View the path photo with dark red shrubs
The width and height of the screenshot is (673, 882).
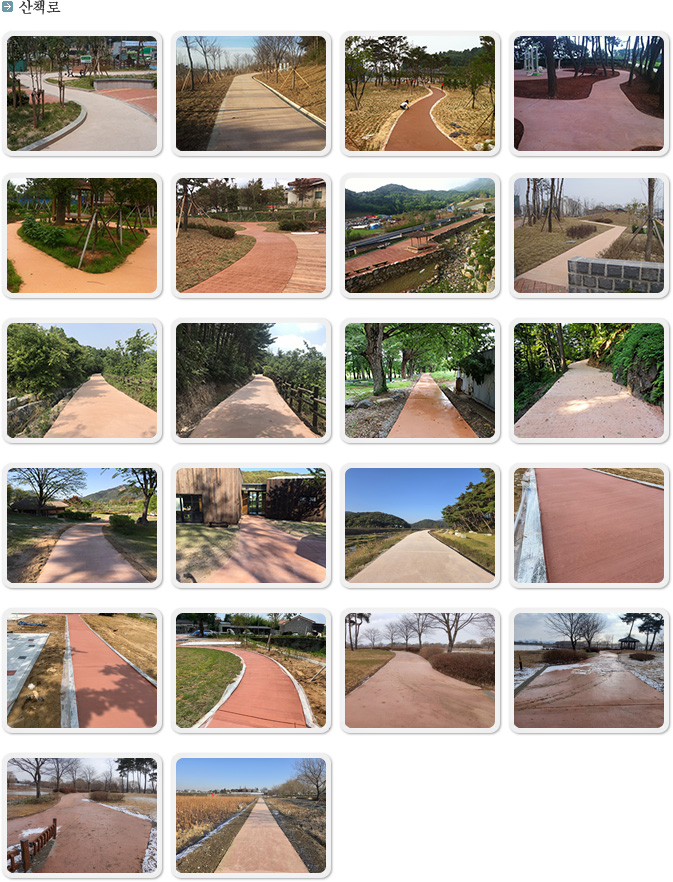[x=420, y=671]
